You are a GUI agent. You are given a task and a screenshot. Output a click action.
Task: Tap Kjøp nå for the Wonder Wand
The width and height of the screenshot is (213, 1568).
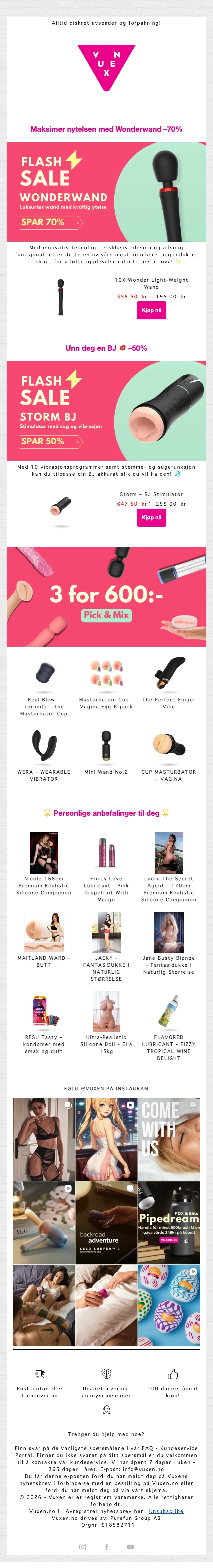point(151,310)
